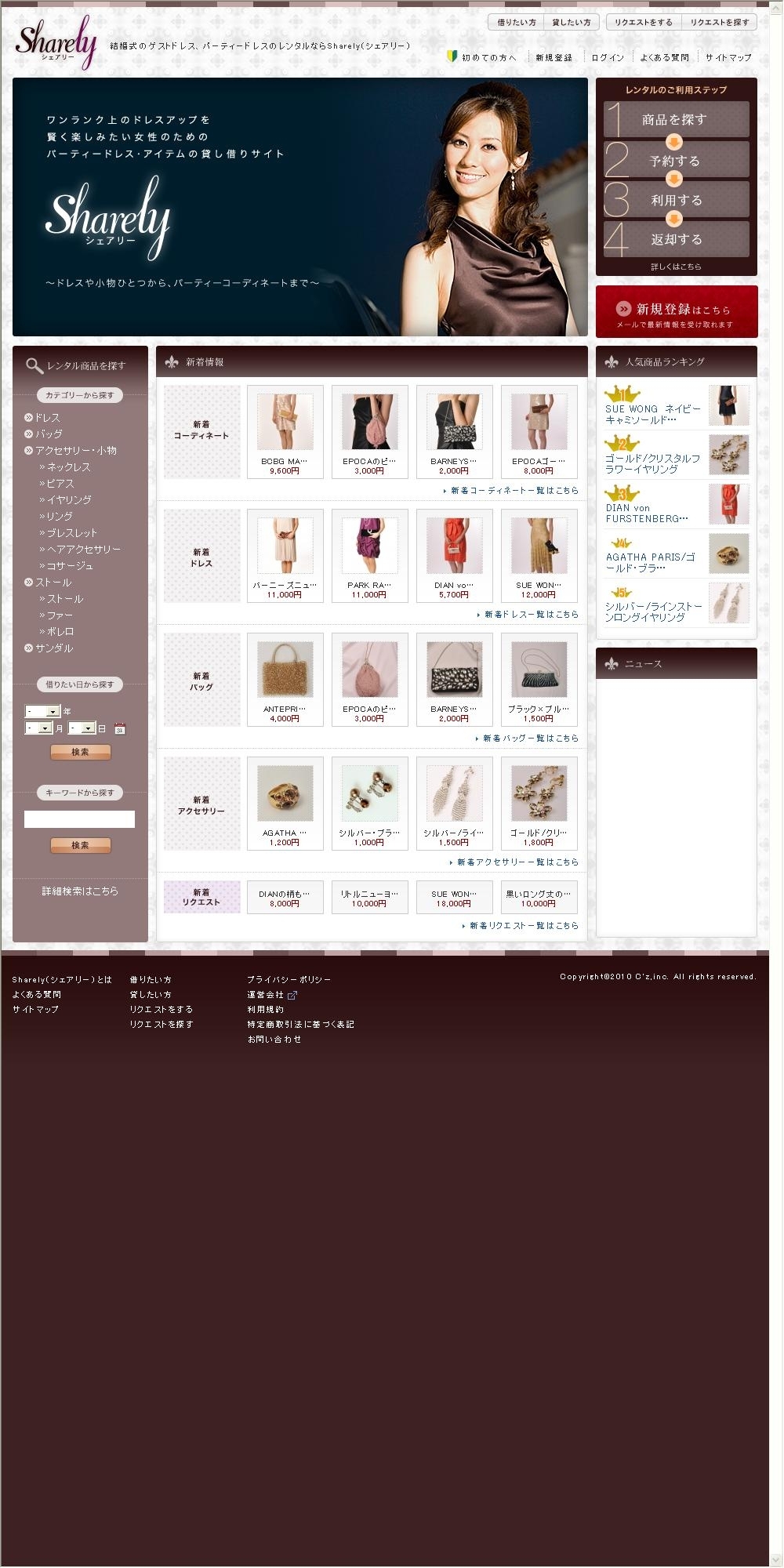Tap the red 新規登録はこちら button
The height and width of the screenshot is (1568, 784).
click(x=677, y=312)
